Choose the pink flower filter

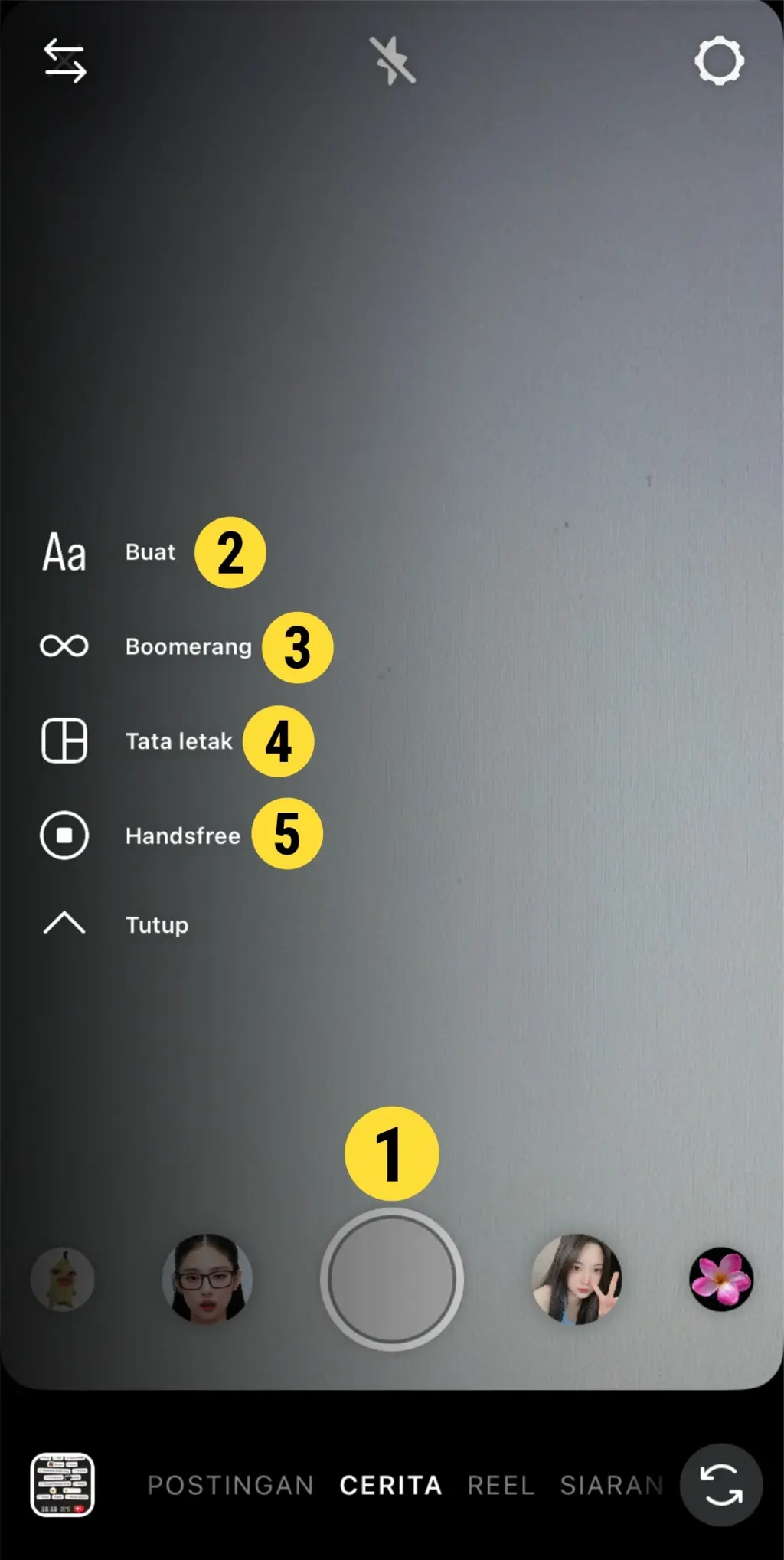720,1279
